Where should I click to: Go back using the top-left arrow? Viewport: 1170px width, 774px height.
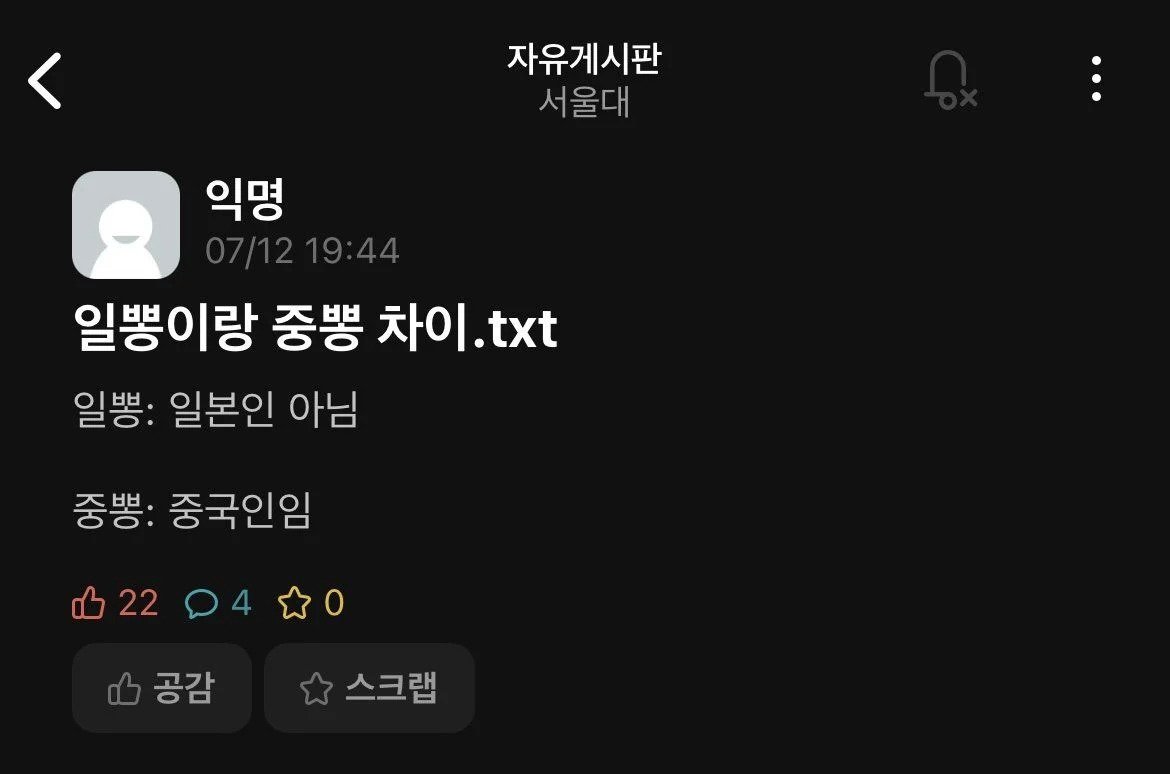click(x=46, y=81)
